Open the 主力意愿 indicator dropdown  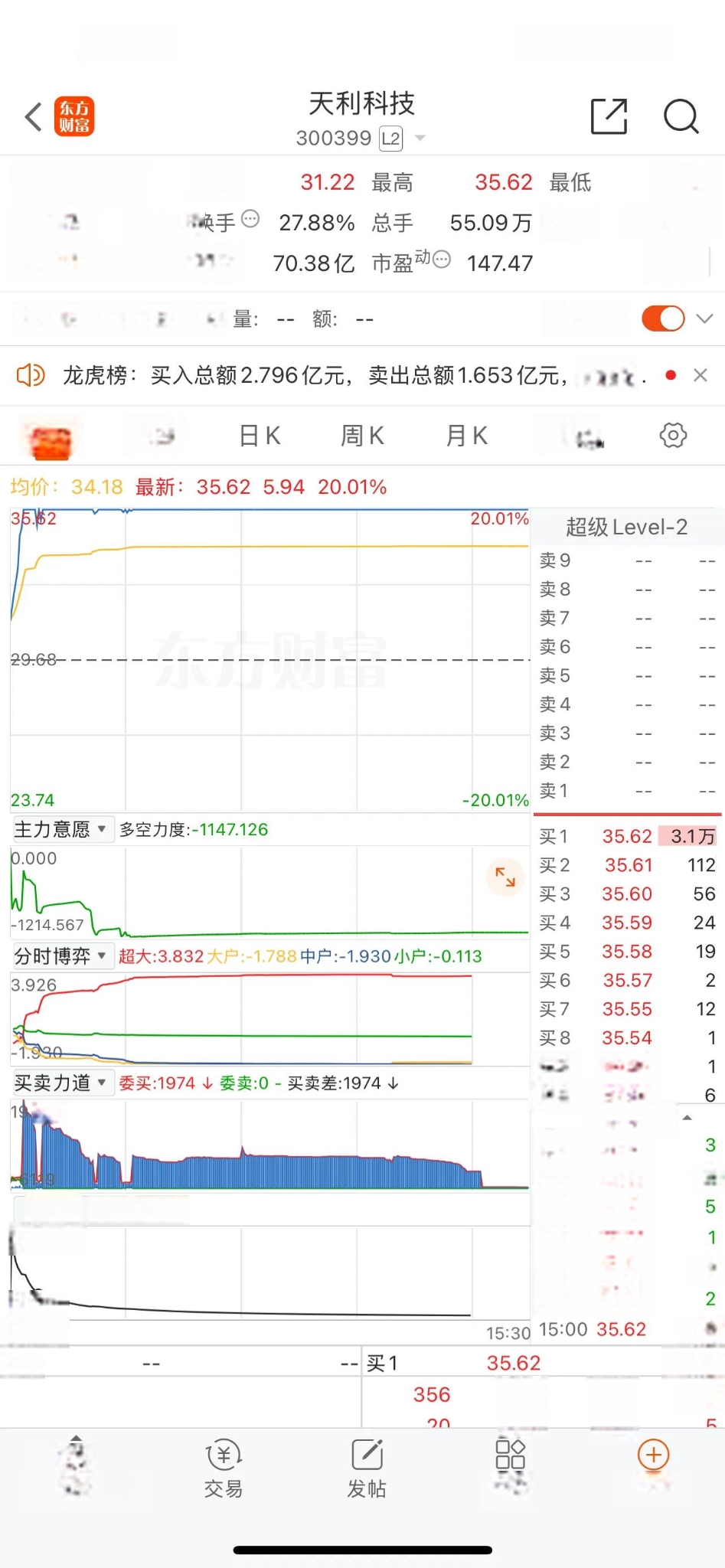[63, 829]
